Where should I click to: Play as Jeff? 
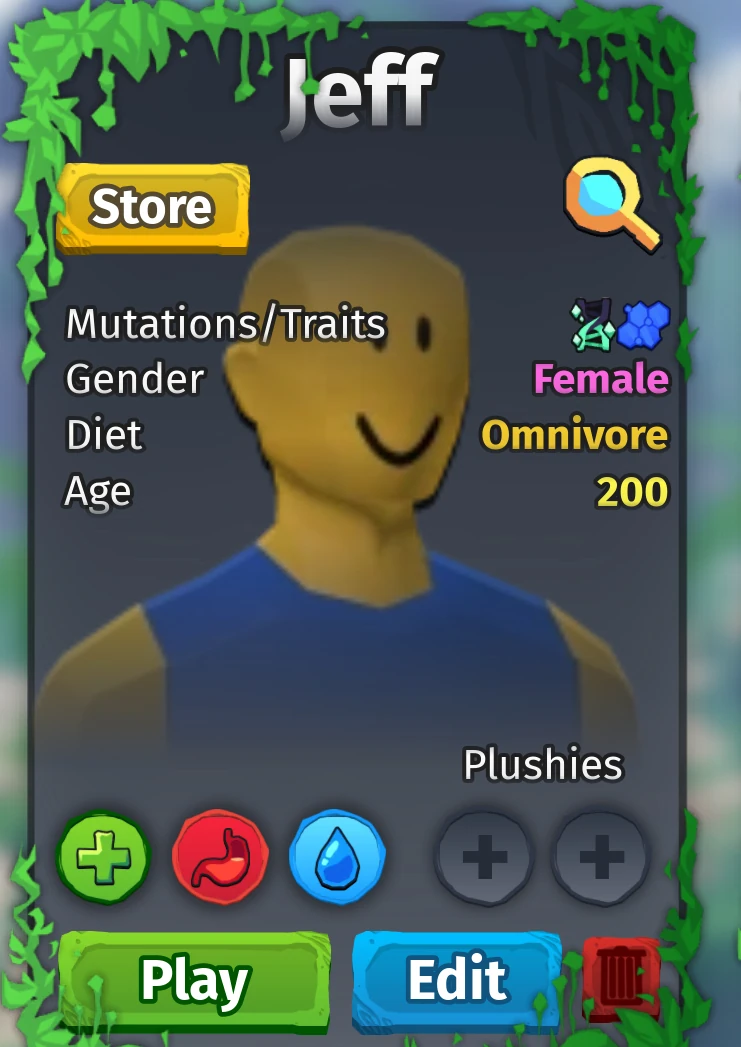tap(195, 981)
